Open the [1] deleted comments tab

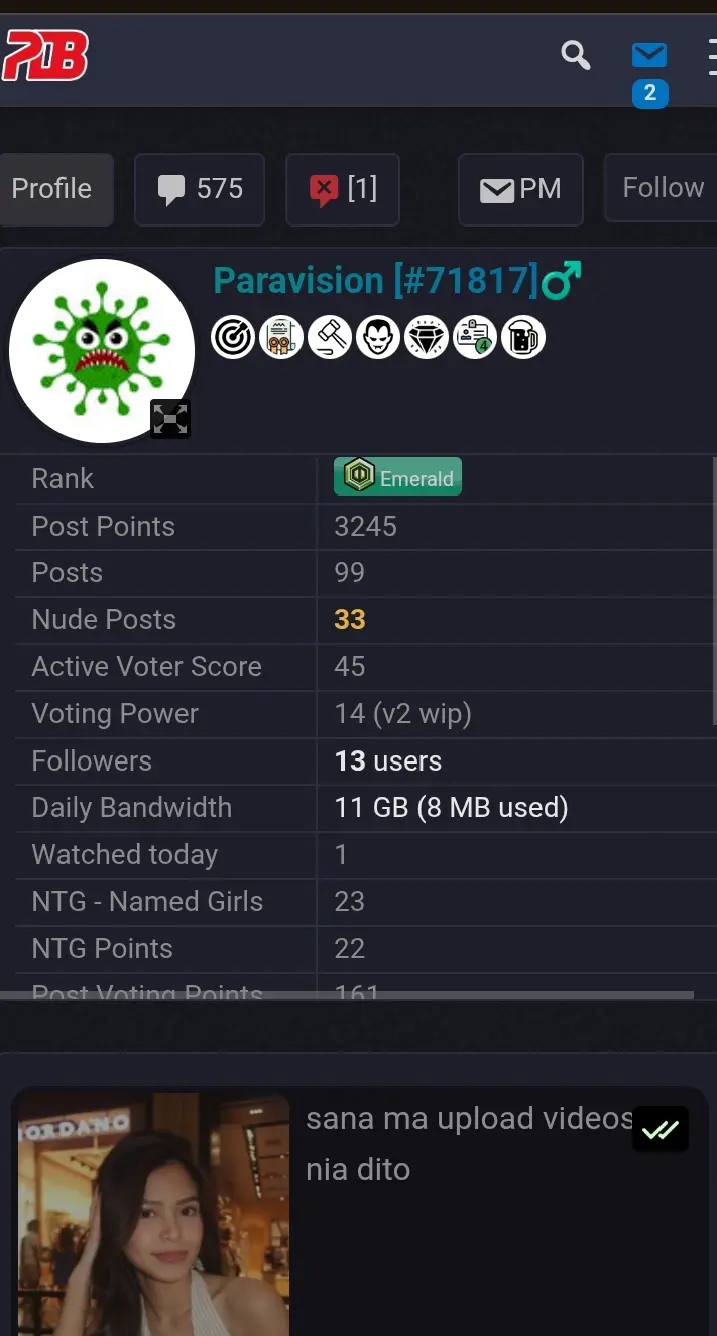point(342,189)
